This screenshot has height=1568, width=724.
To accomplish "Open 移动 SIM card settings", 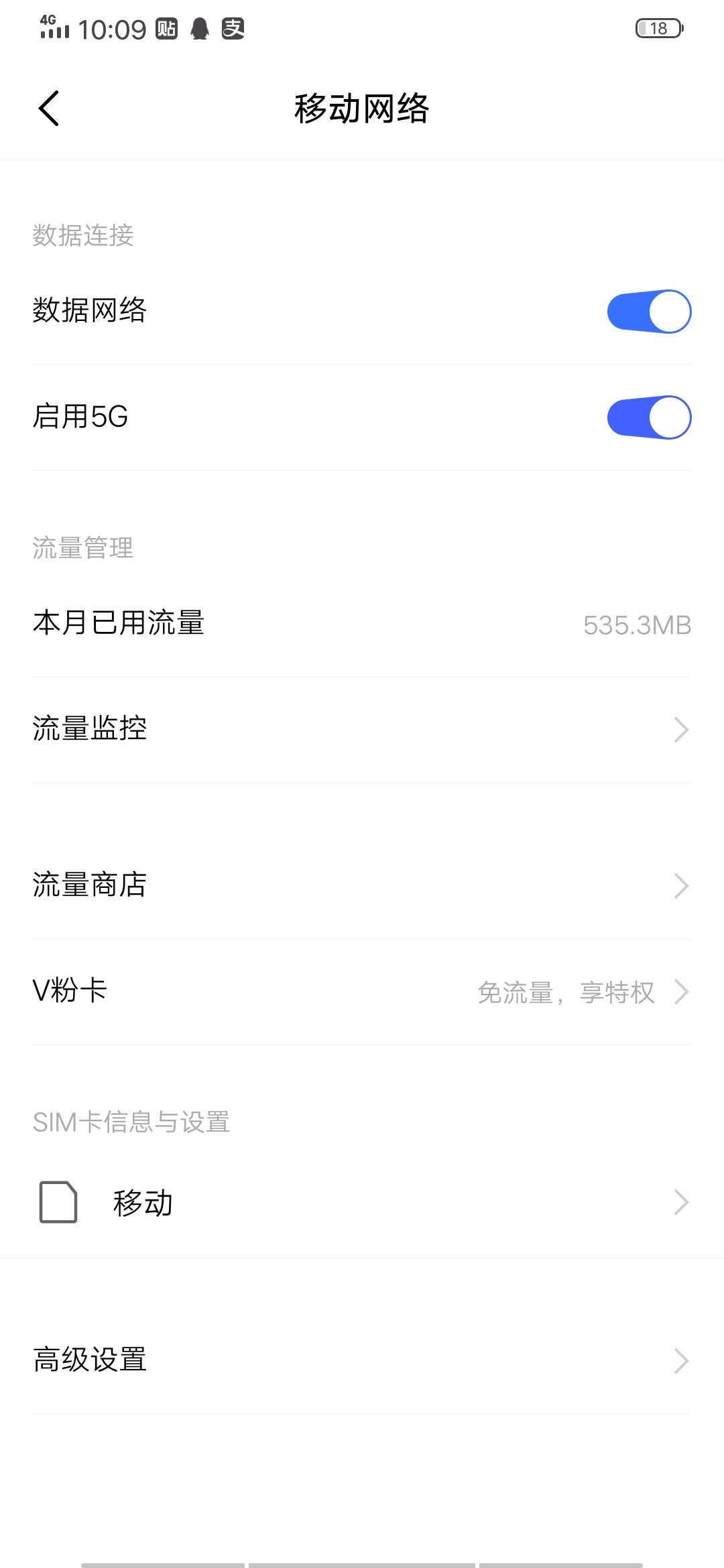I will click(362, 1202).
